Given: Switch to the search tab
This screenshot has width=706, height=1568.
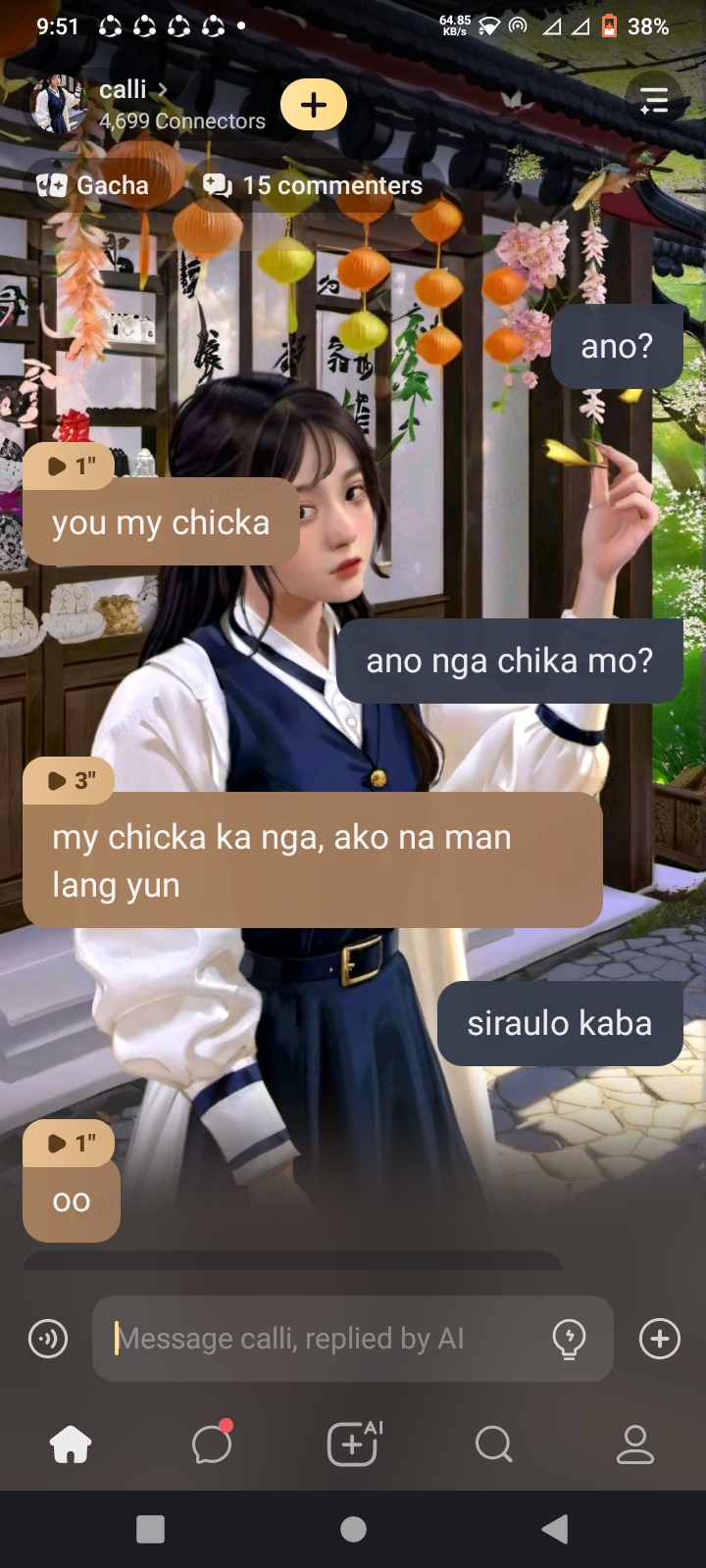Looking at the screenshot, I should [x=493, y=1445].
